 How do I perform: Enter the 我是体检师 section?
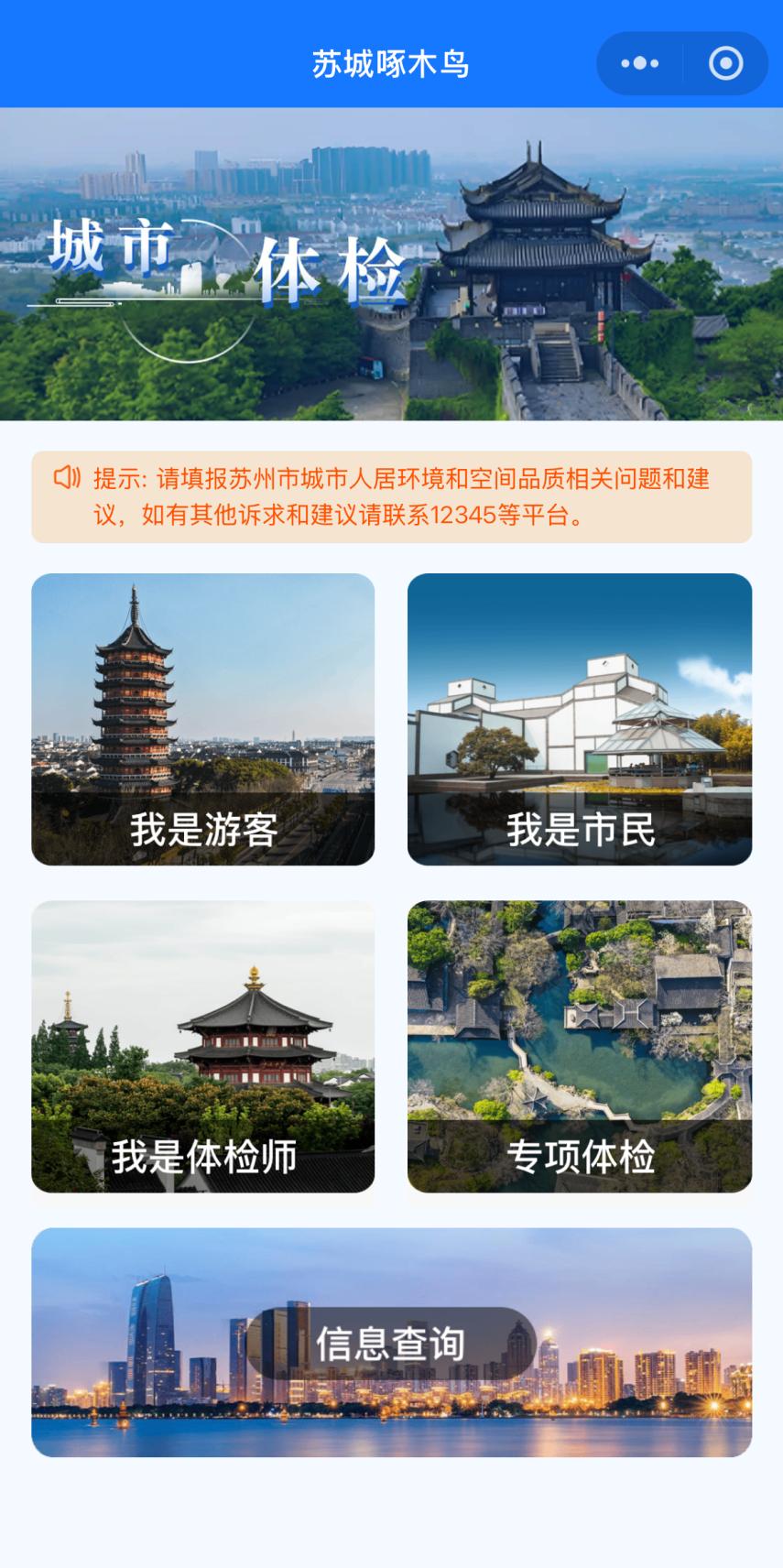(x=203, y=1046)
